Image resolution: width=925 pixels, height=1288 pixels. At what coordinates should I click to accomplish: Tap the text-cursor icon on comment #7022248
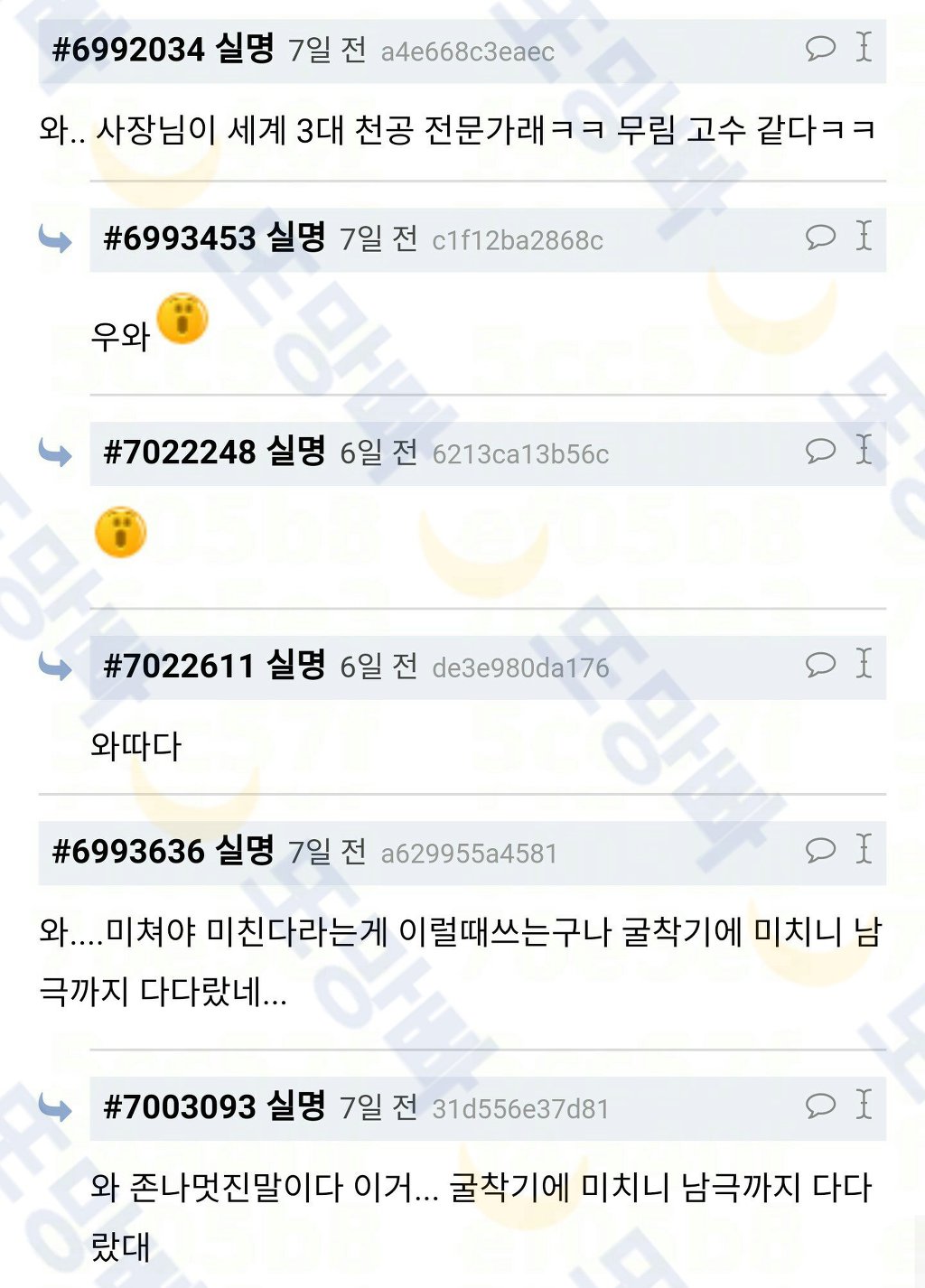pyautogui.click(x=864, y=449)
